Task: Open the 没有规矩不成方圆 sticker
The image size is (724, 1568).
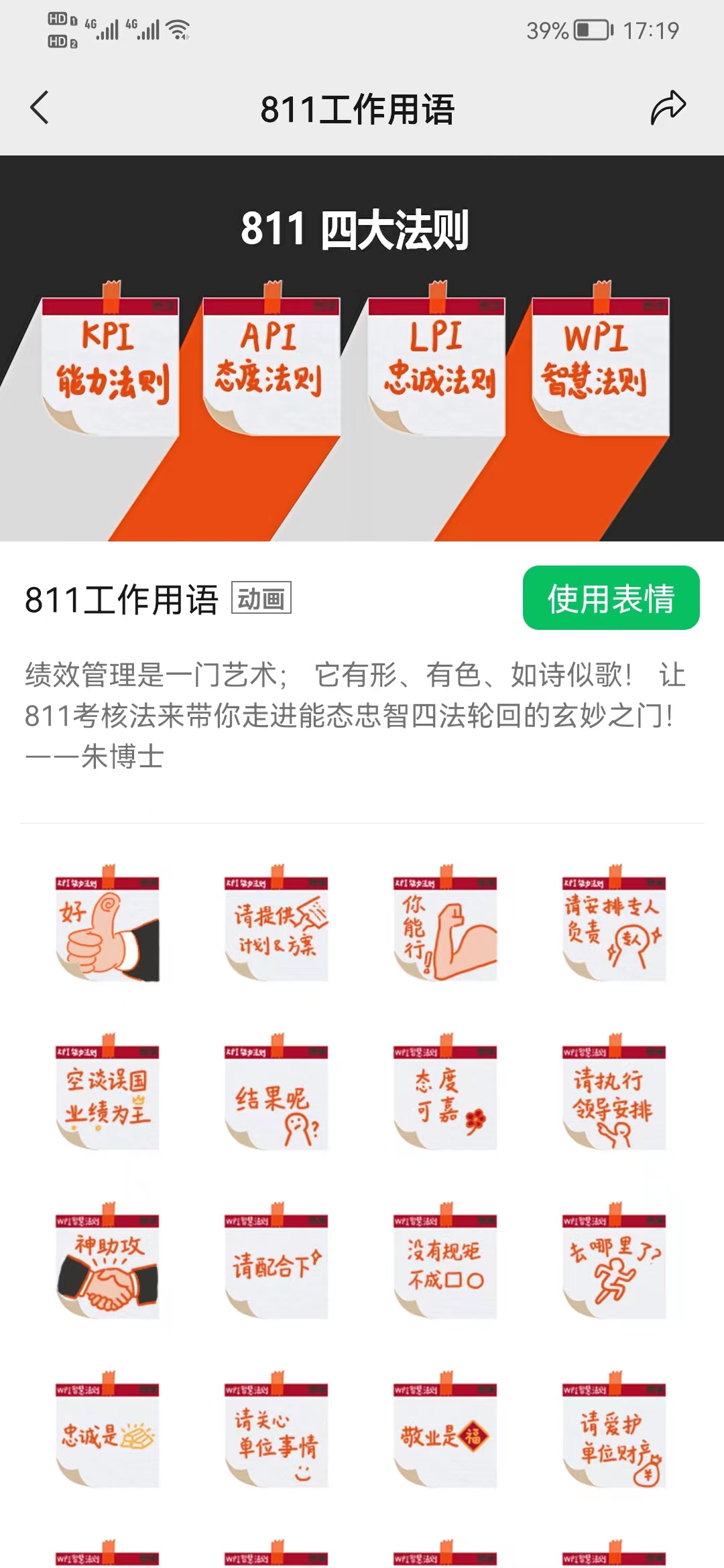Action: 445,1262
